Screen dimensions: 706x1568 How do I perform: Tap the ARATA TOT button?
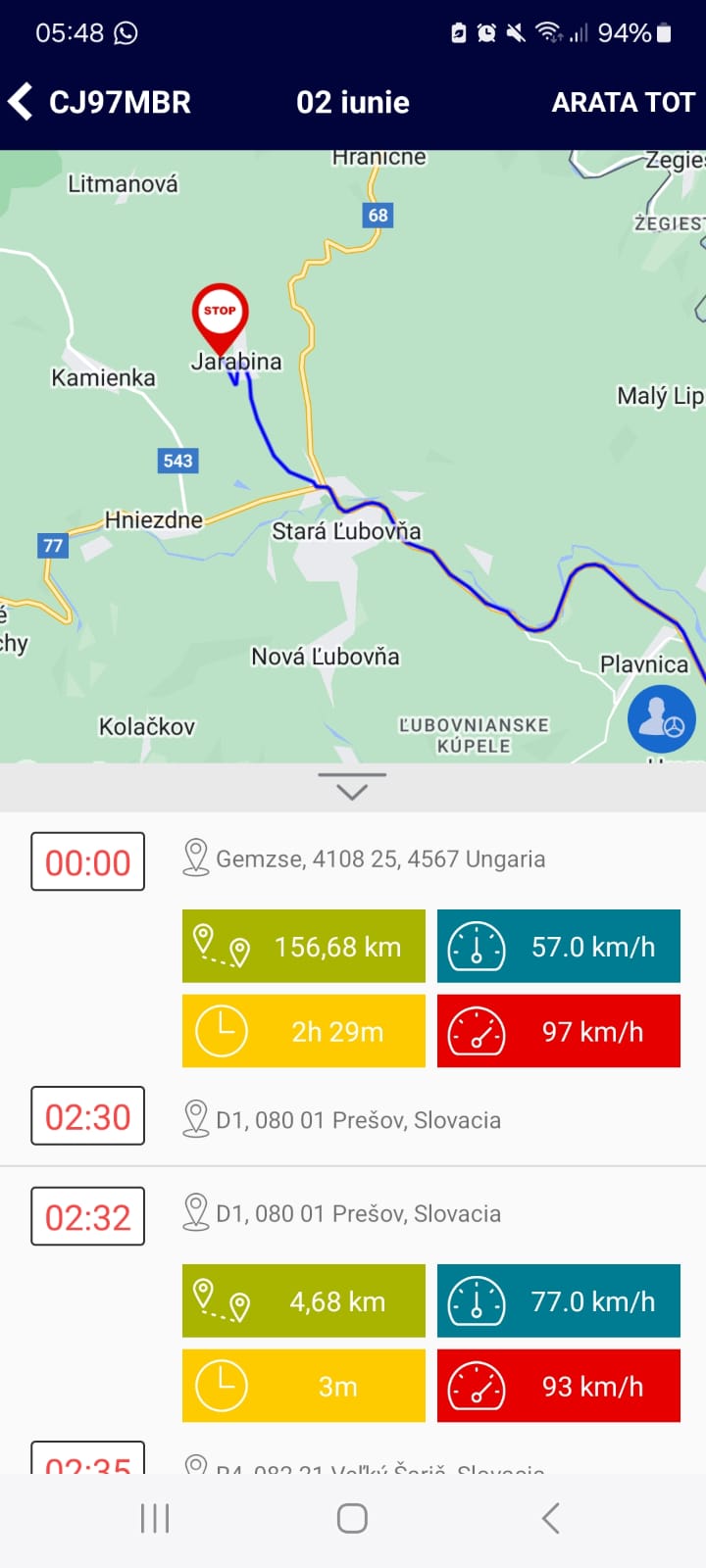coord(624,102)
